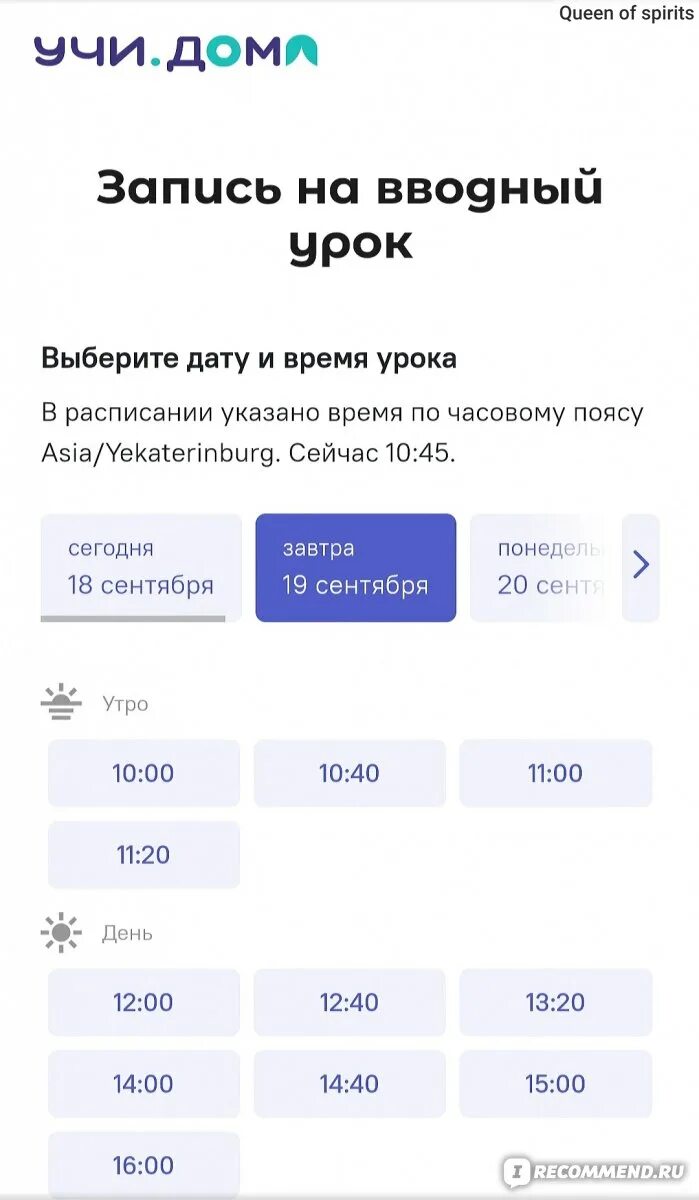
Task: Pick the 14:00 time slot
Action: coord(144,1084)
